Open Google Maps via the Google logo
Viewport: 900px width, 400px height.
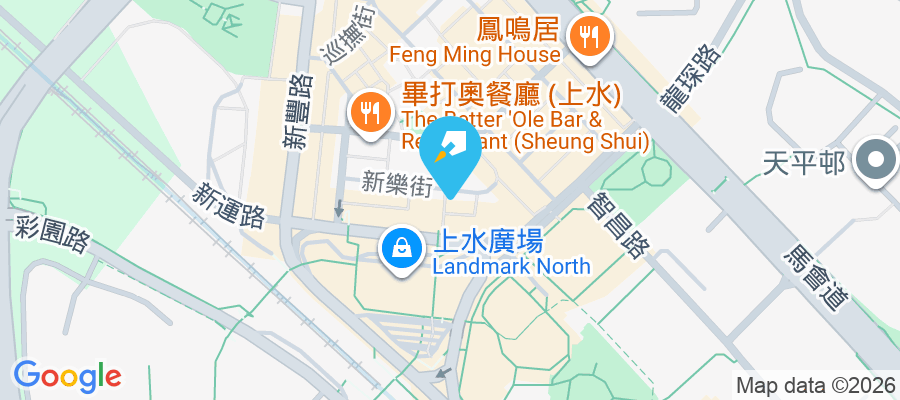[67, 376]
